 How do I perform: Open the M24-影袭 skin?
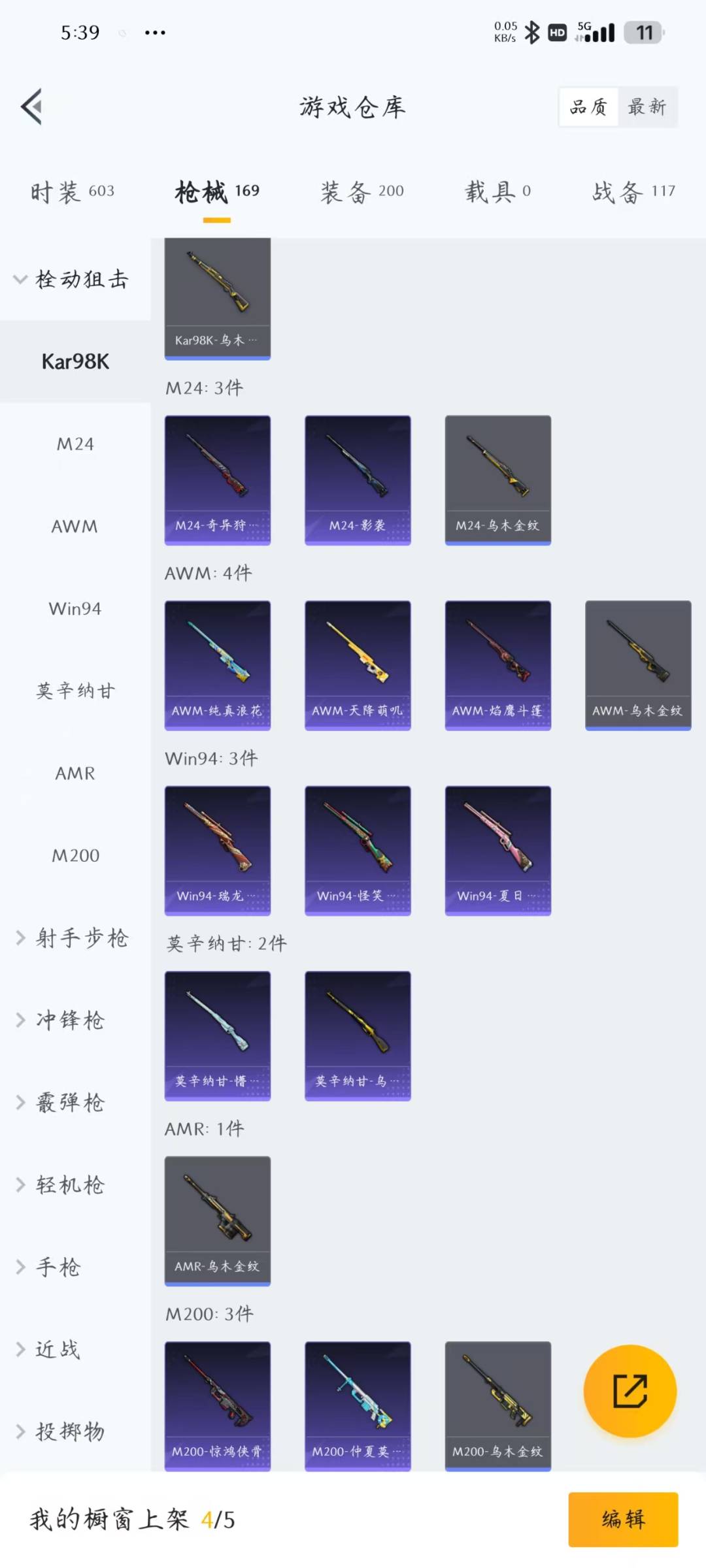pos(358,480)
